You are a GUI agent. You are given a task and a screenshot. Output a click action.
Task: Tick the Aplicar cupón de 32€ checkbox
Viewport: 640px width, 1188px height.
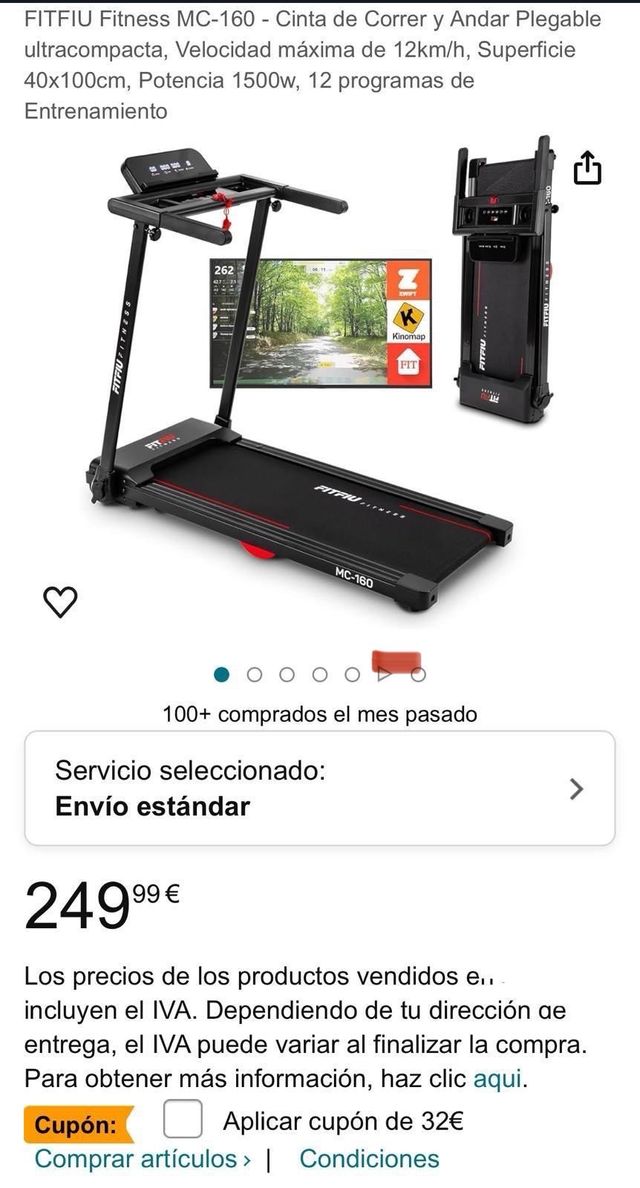tap(183, 1121)
